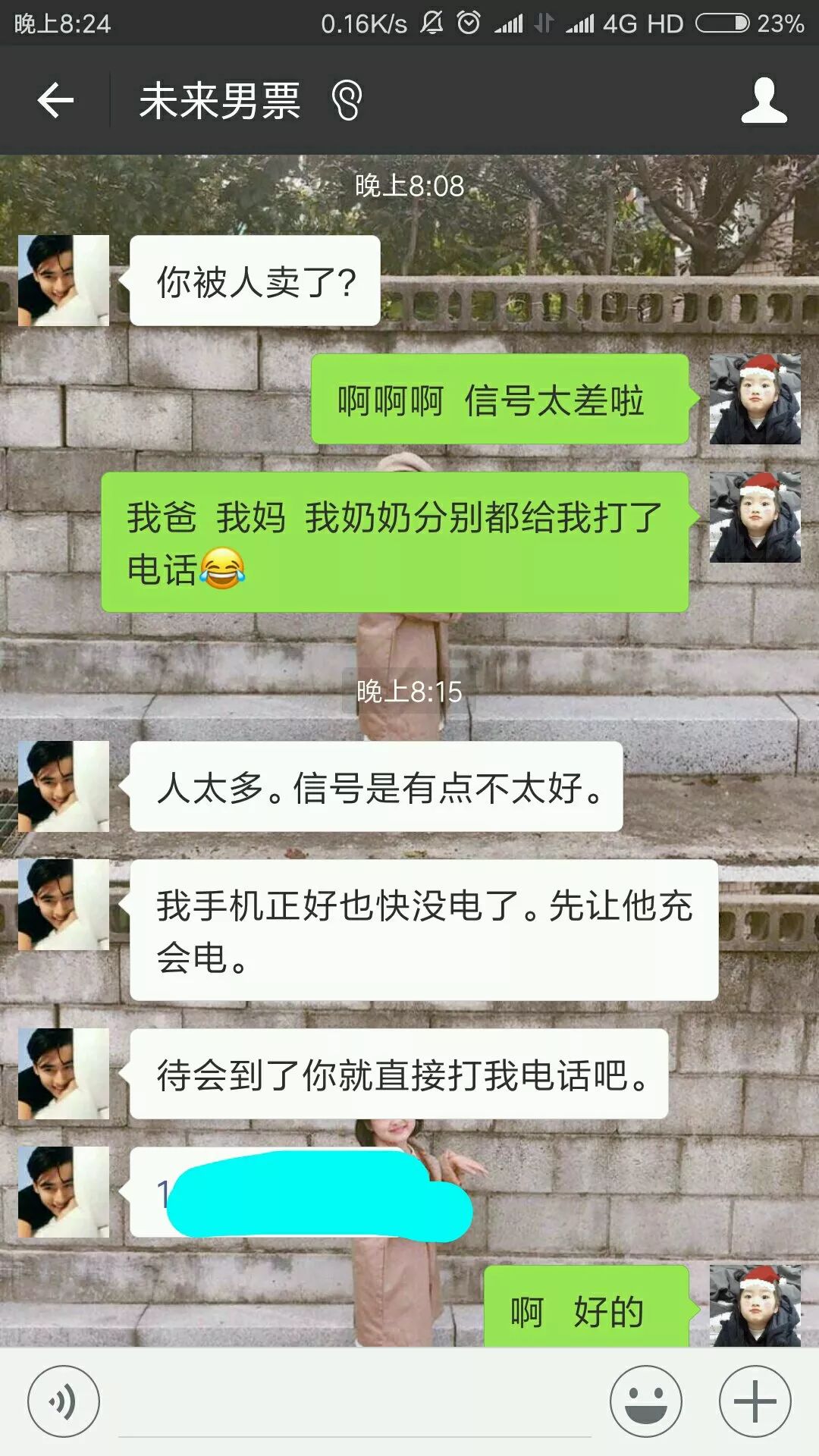Go back to the chat list

(55, 100)
